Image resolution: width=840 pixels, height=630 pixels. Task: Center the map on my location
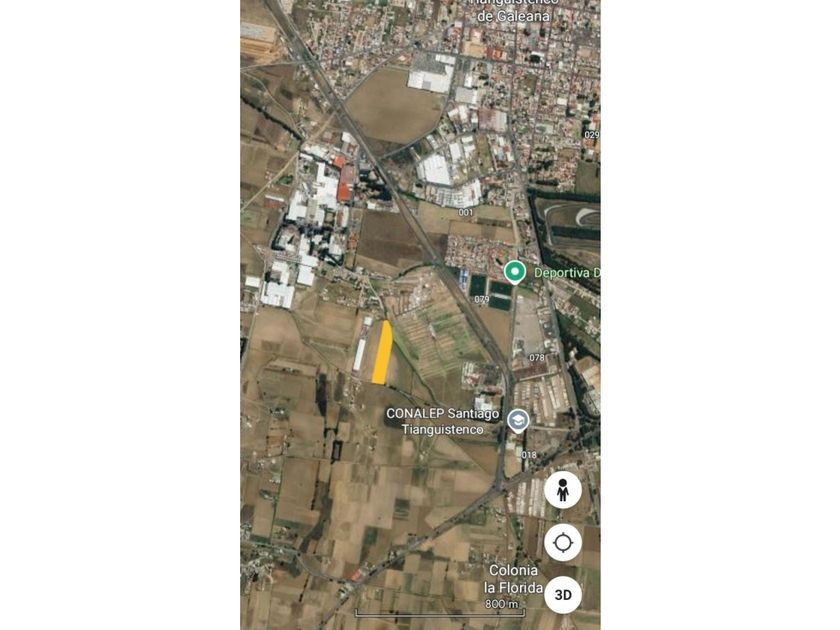coord(563,543)
